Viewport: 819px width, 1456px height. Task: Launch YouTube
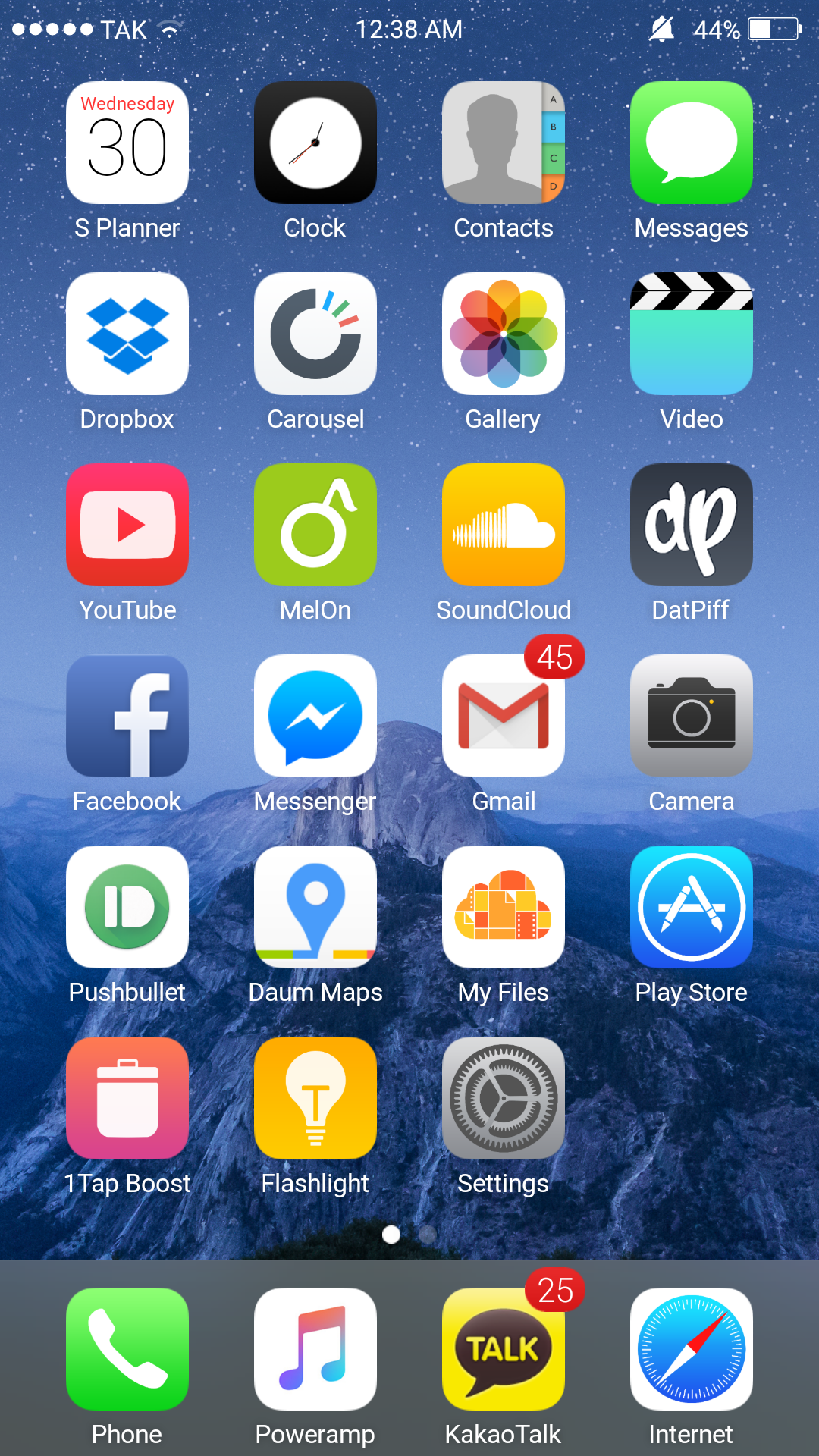point(127,525)
